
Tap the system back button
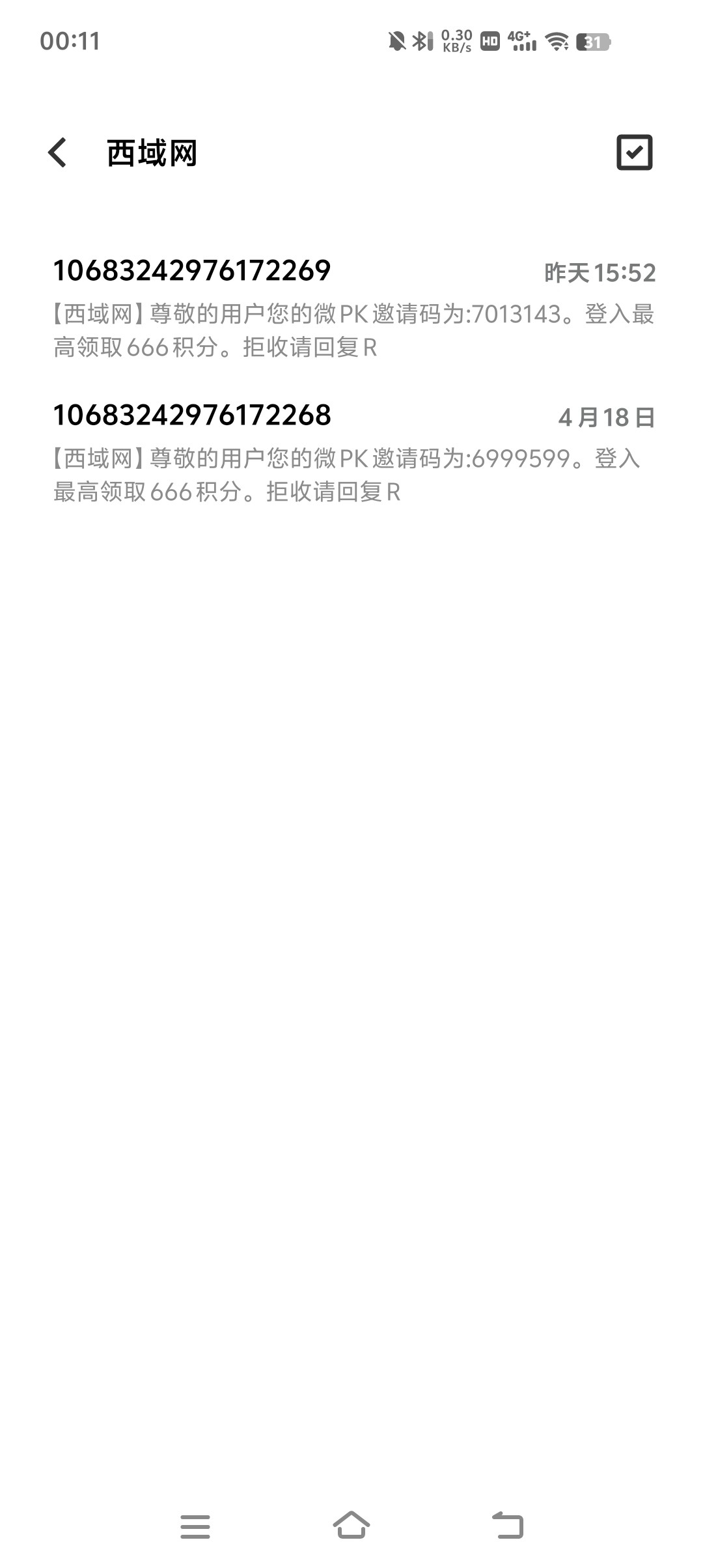508,1525
